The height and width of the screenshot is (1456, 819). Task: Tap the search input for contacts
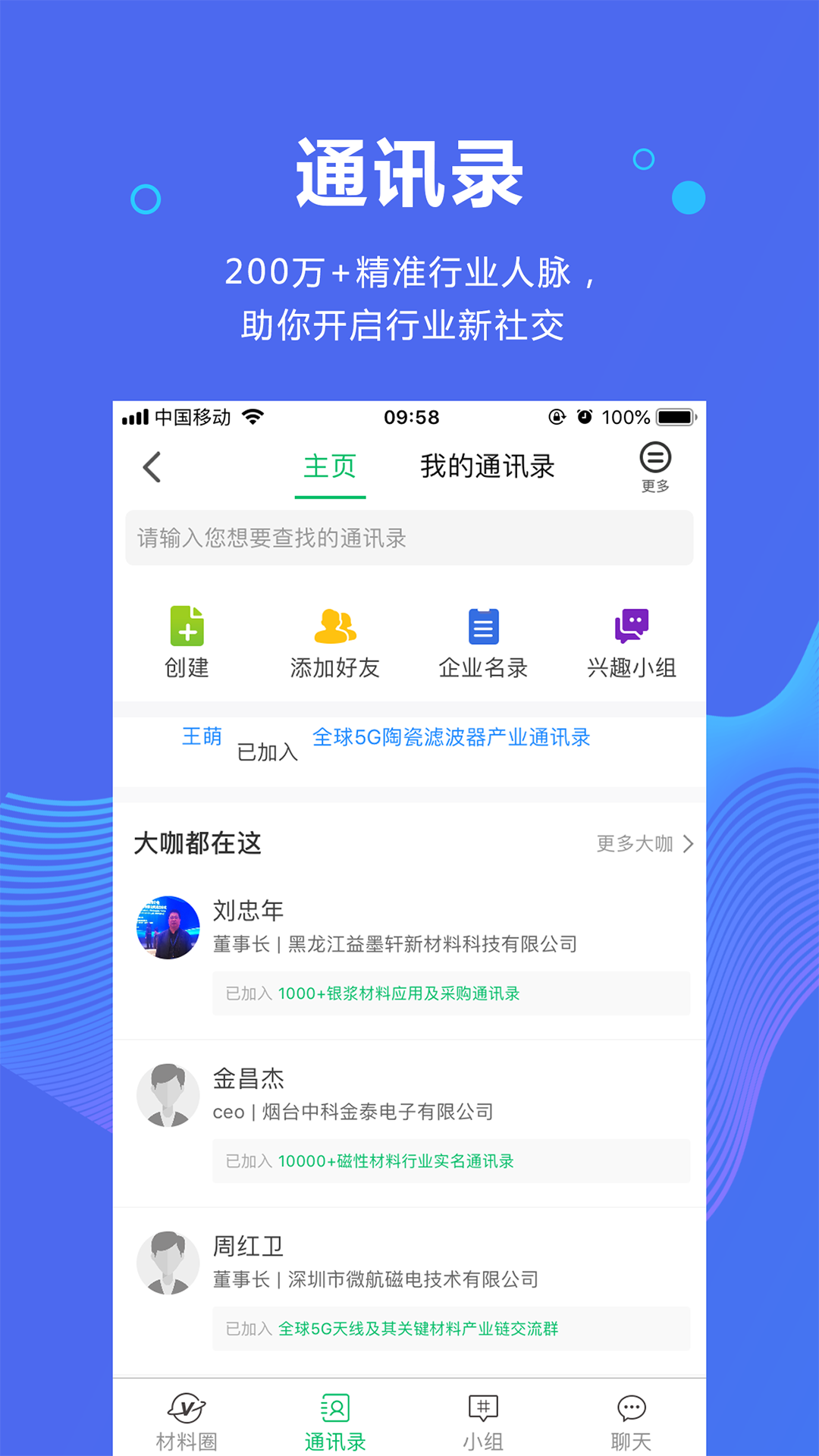[x=409, y=538]
